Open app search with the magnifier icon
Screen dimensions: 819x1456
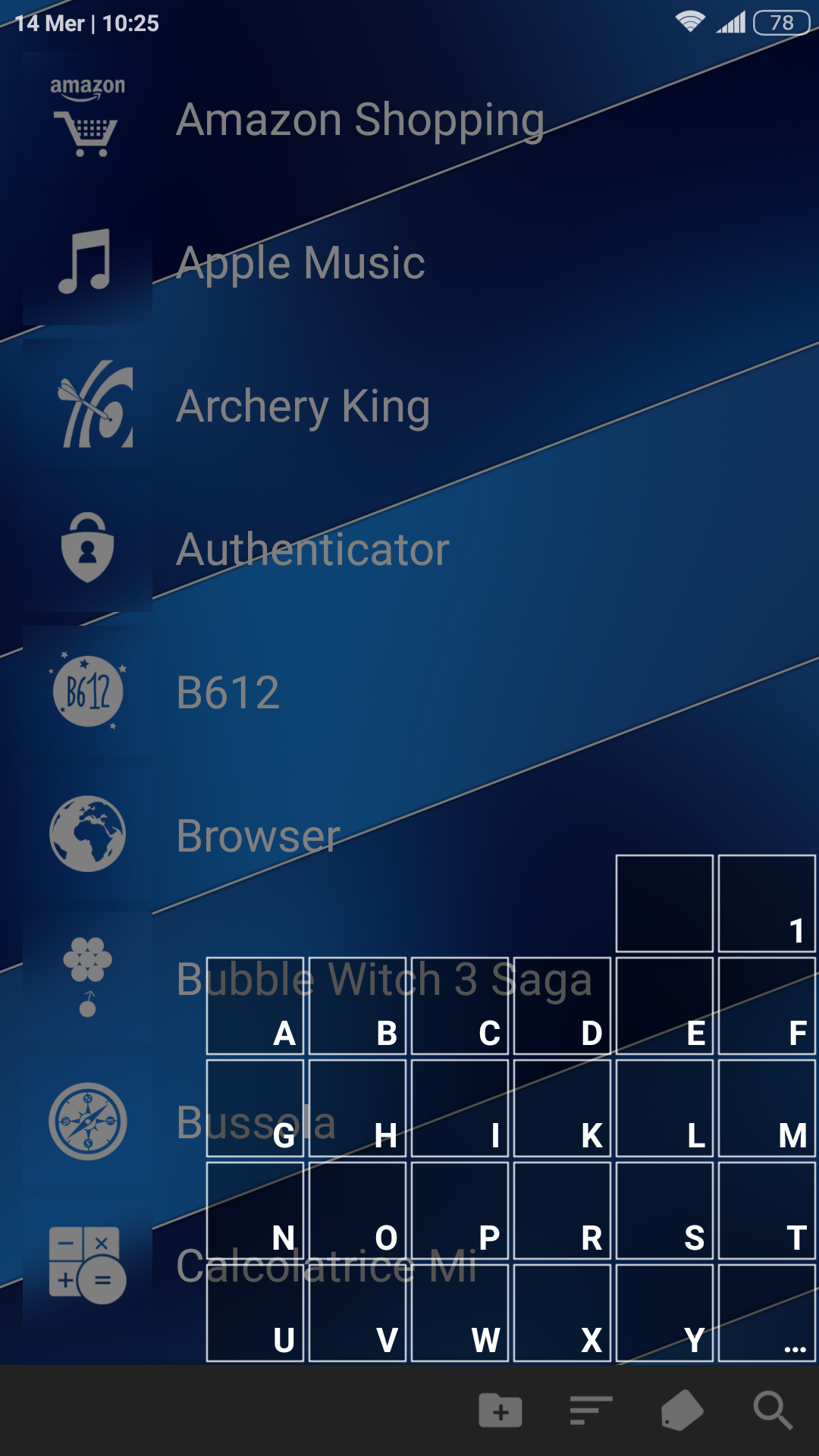[773, 1410]
